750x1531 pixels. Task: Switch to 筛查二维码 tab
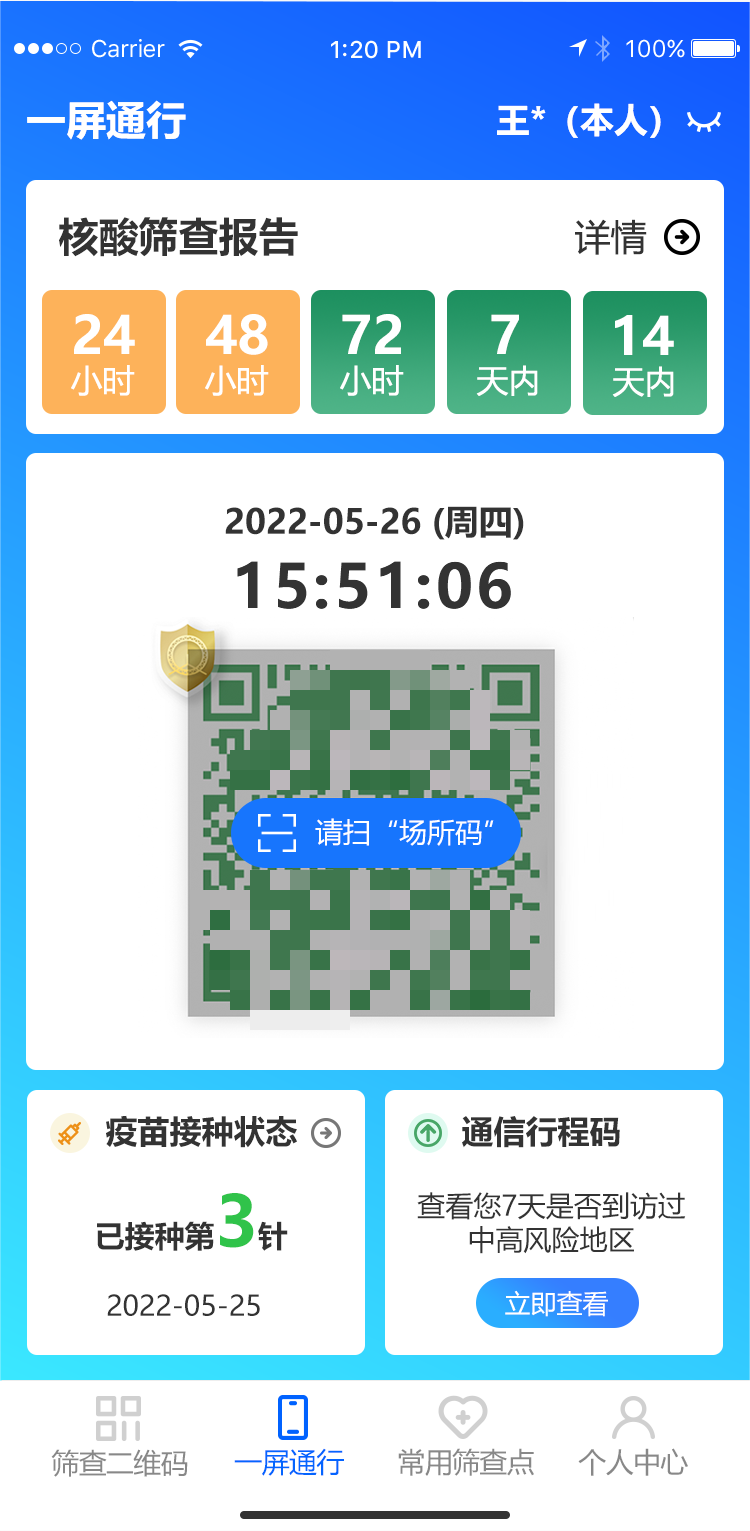[x=119, y=1437]
